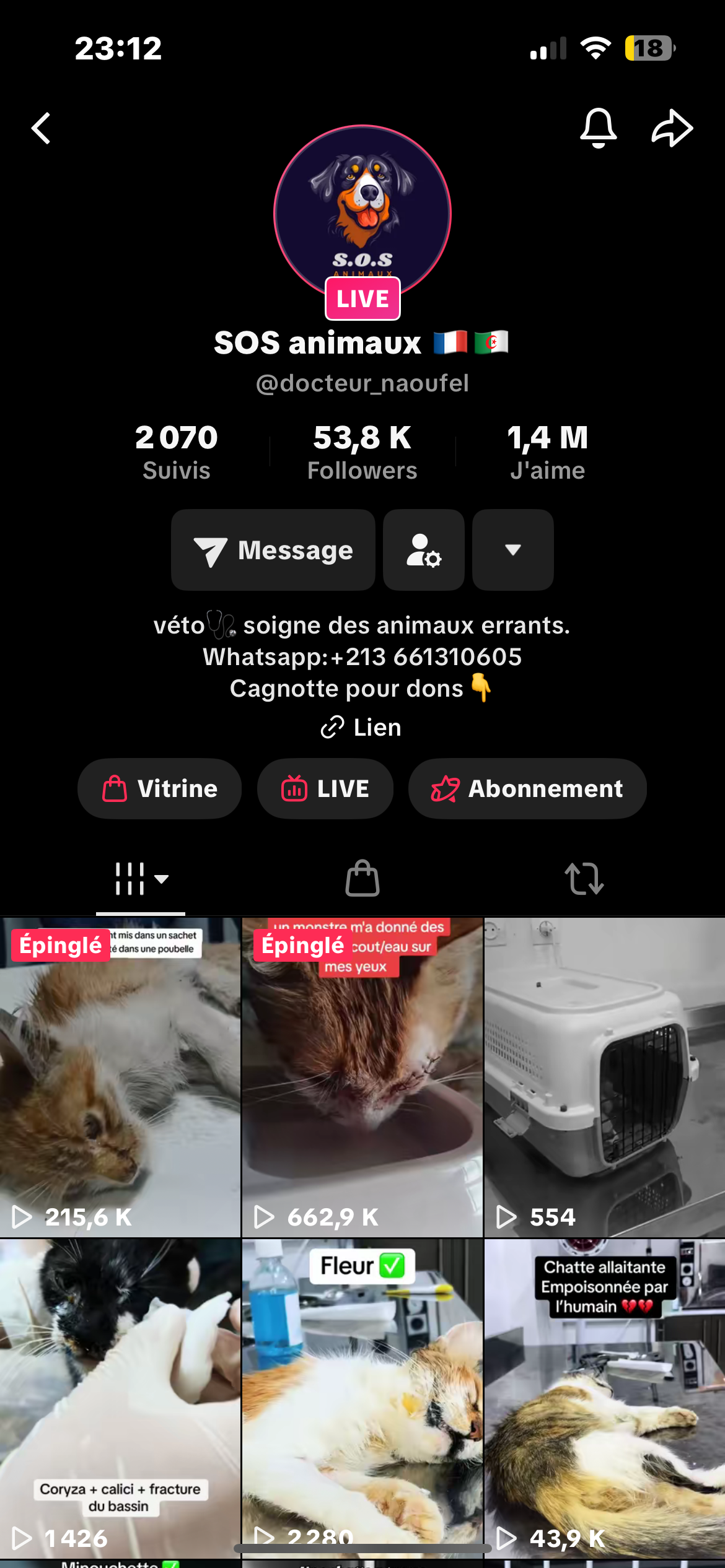
Task: View the 2 070 Suivis list
Action: pyautogui.click(x=177, y=451)
